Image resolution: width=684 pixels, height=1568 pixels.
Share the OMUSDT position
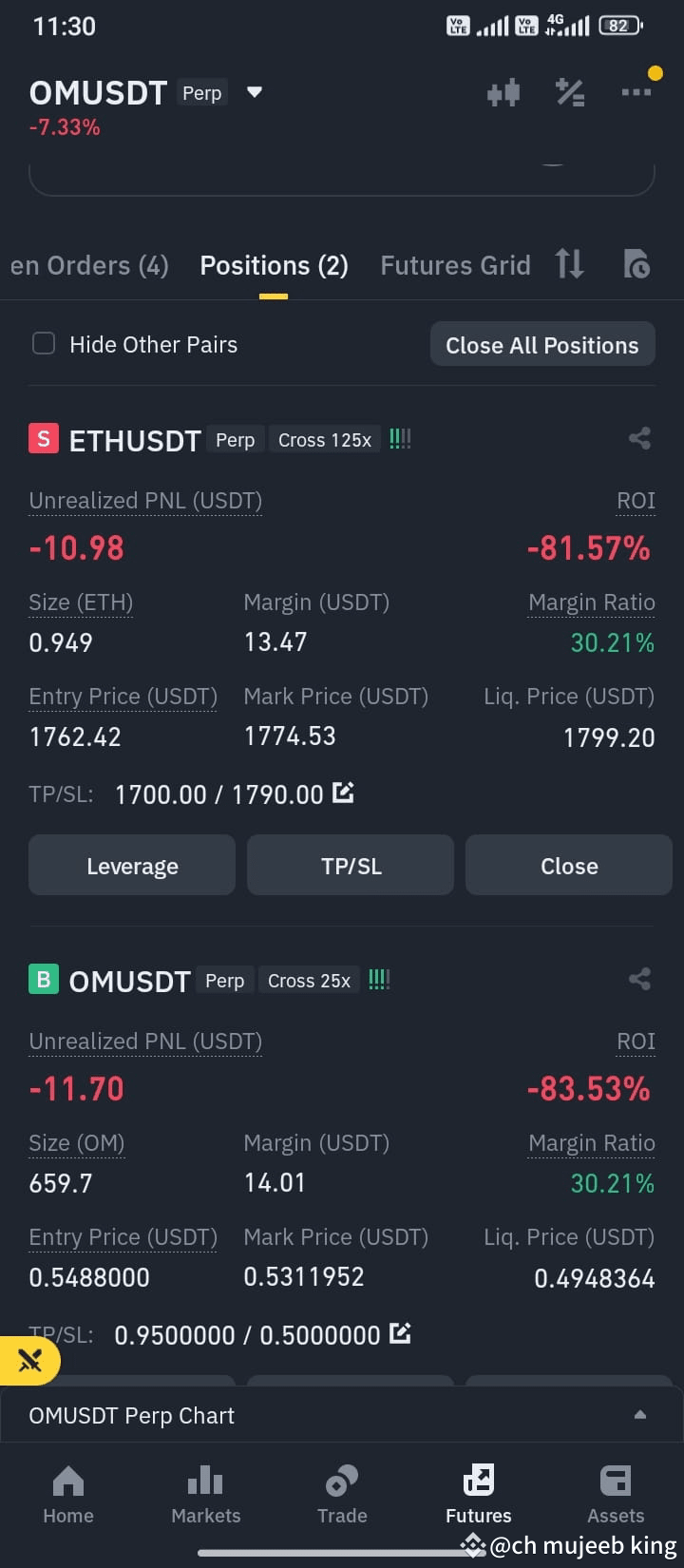[x=638, y=979]
